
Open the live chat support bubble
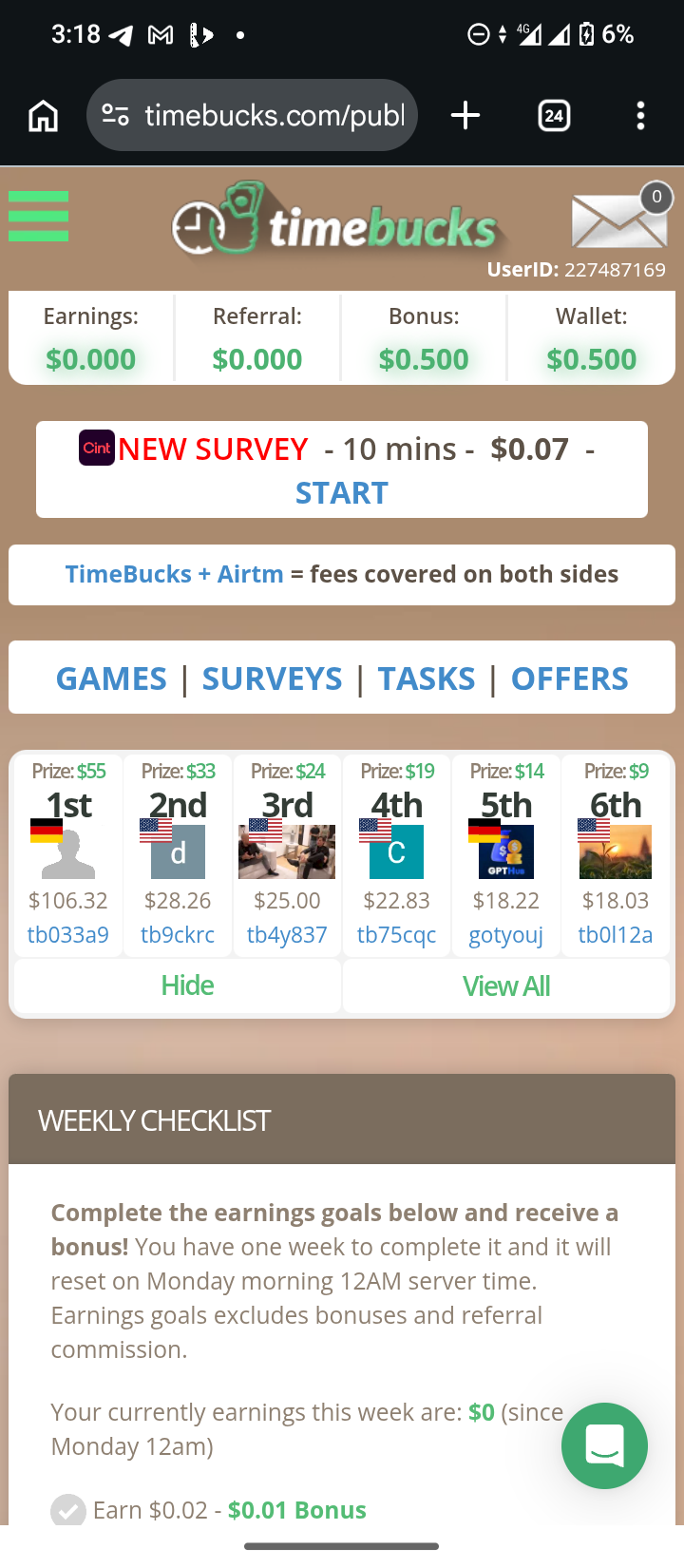(x=604, y=1445)
